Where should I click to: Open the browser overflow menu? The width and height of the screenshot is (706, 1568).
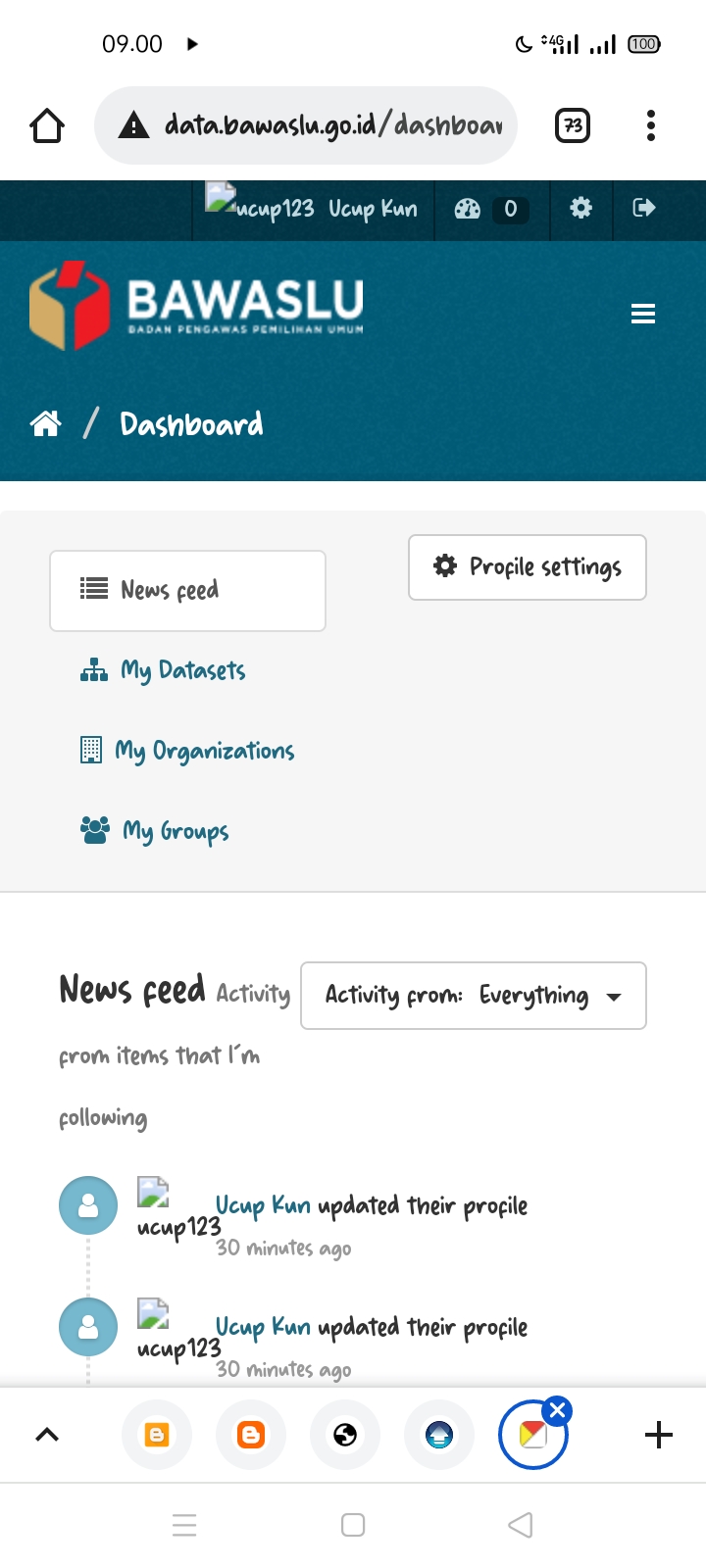click(651, 125)
